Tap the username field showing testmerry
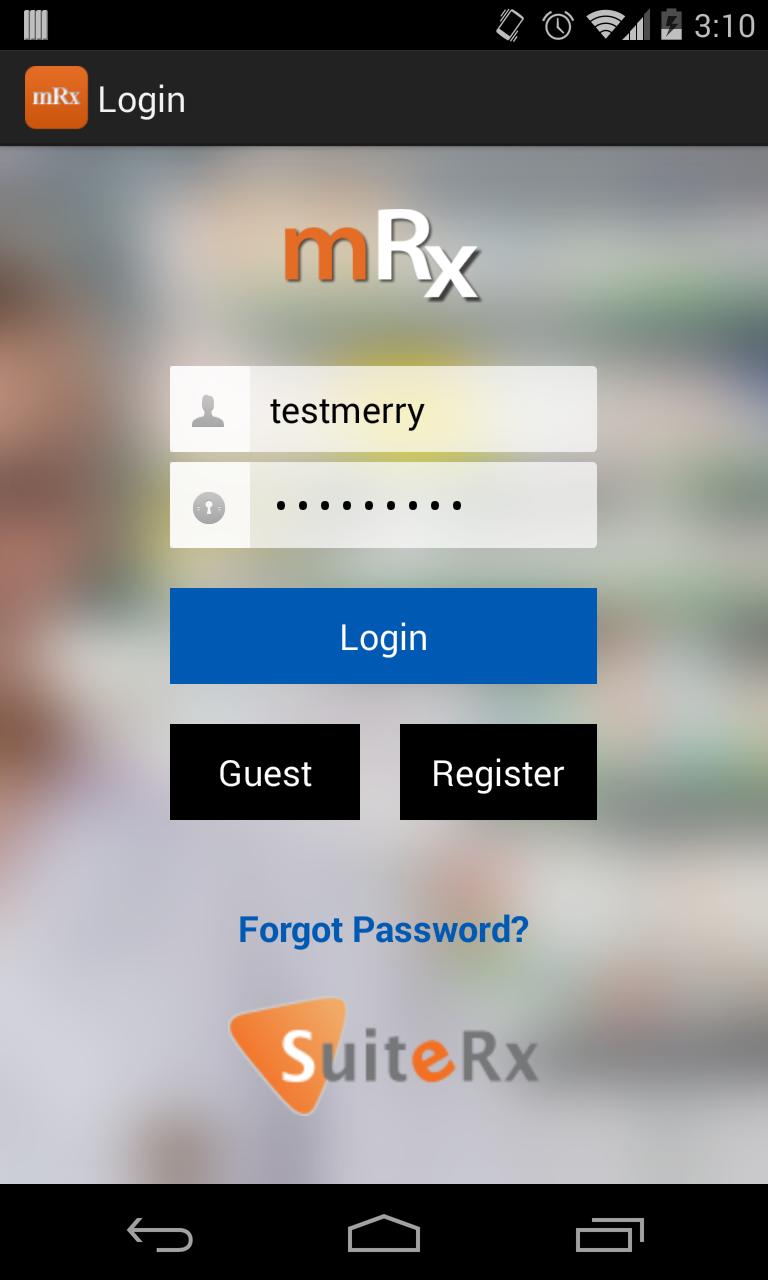This screenshot has height=1280, width=768. [420, 410]
